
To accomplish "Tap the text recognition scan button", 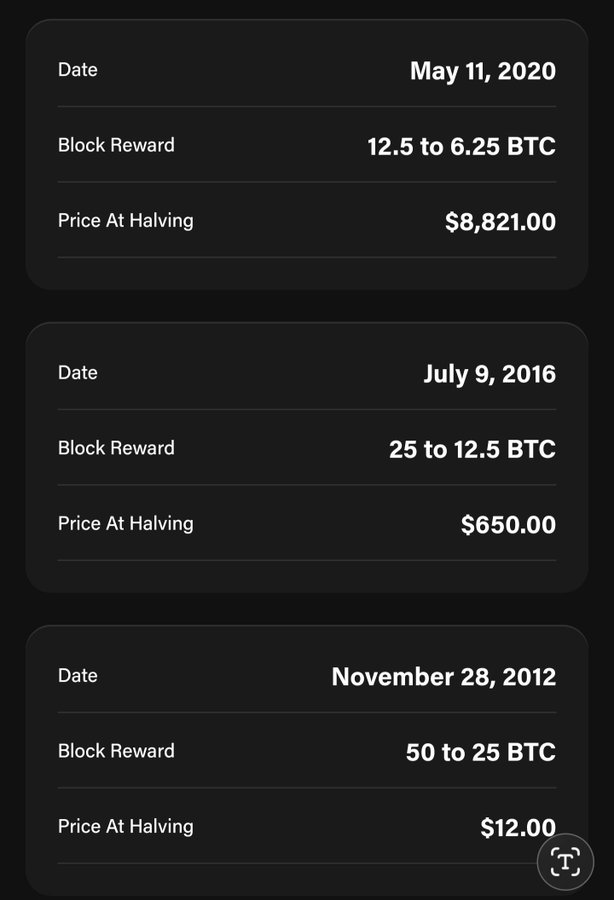I will 565,862.
